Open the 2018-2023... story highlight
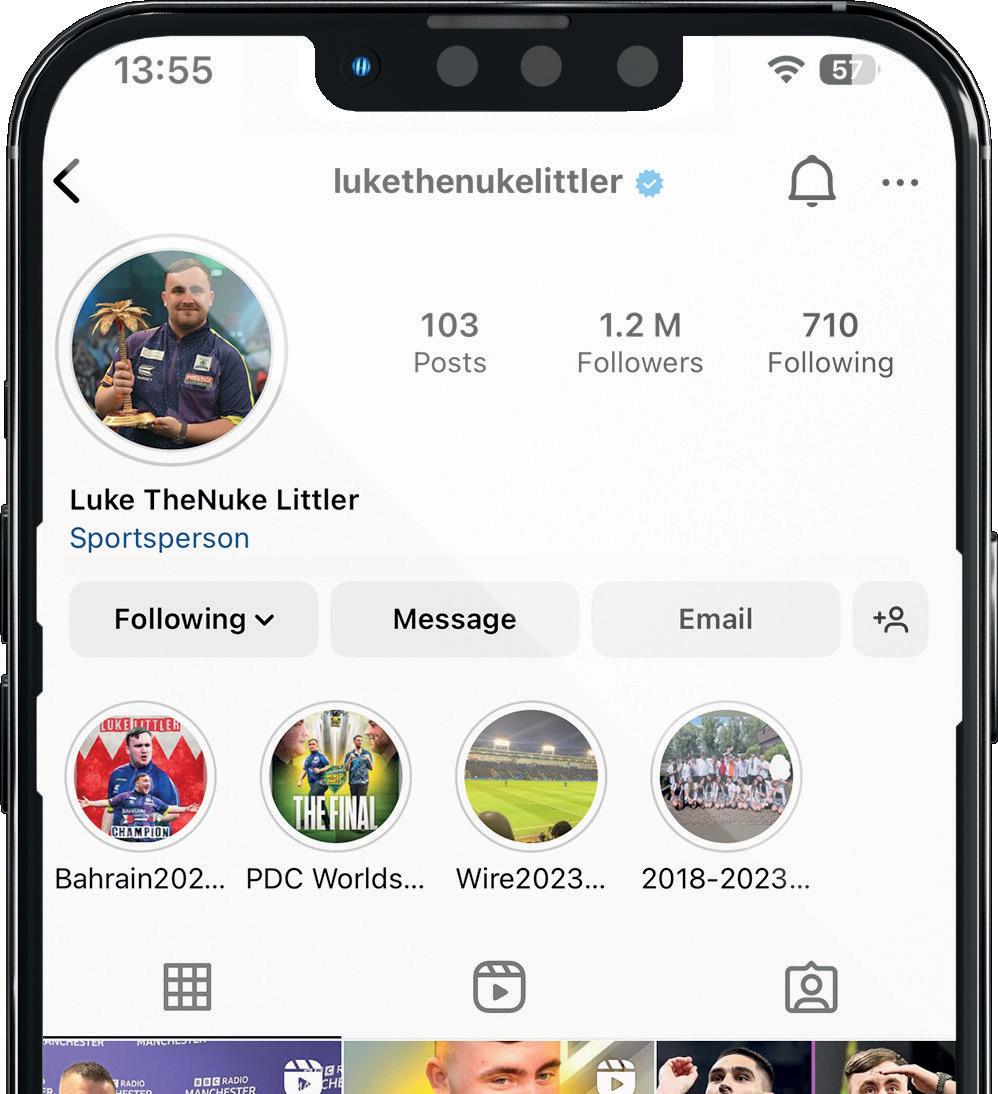Image resolution: width=998 pixels, height=1094 pixels. pyautogui.click(x=726, y=776)
